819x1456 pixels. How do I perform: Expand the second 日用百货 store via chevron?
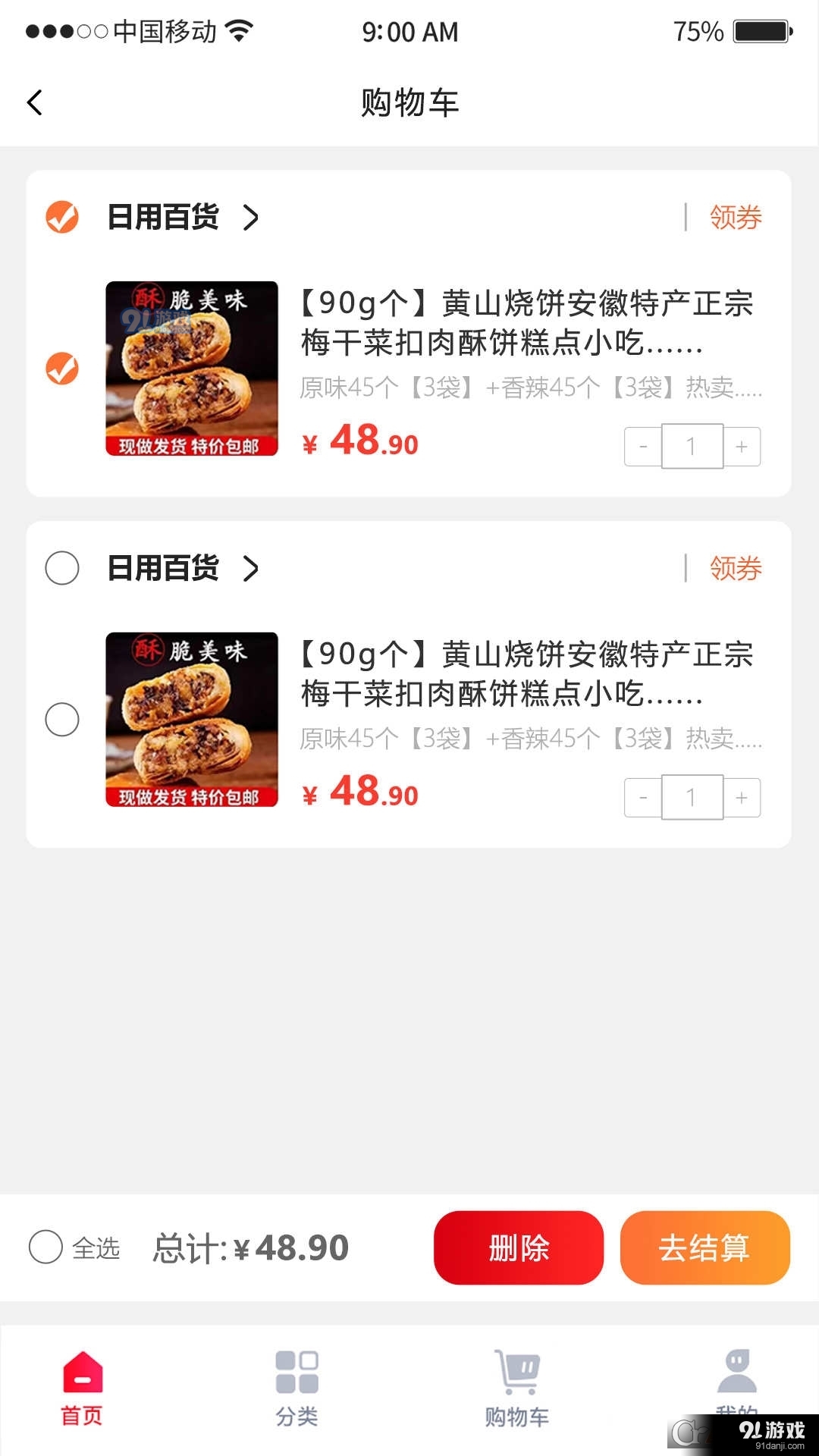(x=250, y=568)
